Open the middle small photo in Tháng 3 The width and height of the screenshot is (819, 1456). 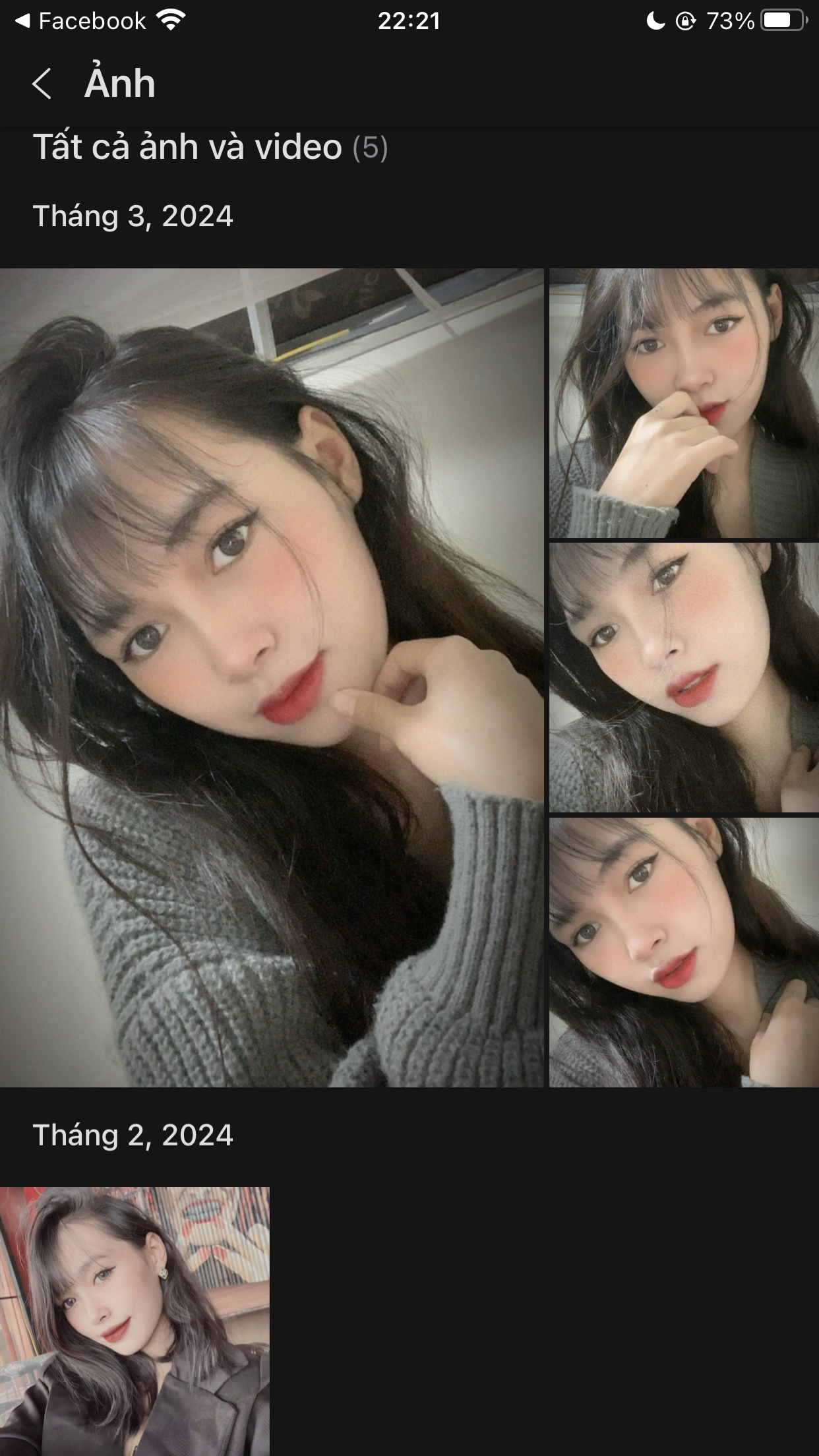(x=684, y=677)
